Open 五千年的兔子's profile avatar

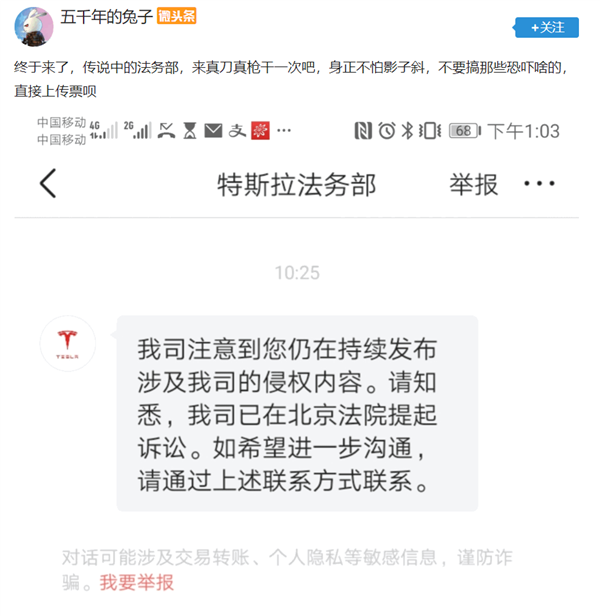point(34,26)
